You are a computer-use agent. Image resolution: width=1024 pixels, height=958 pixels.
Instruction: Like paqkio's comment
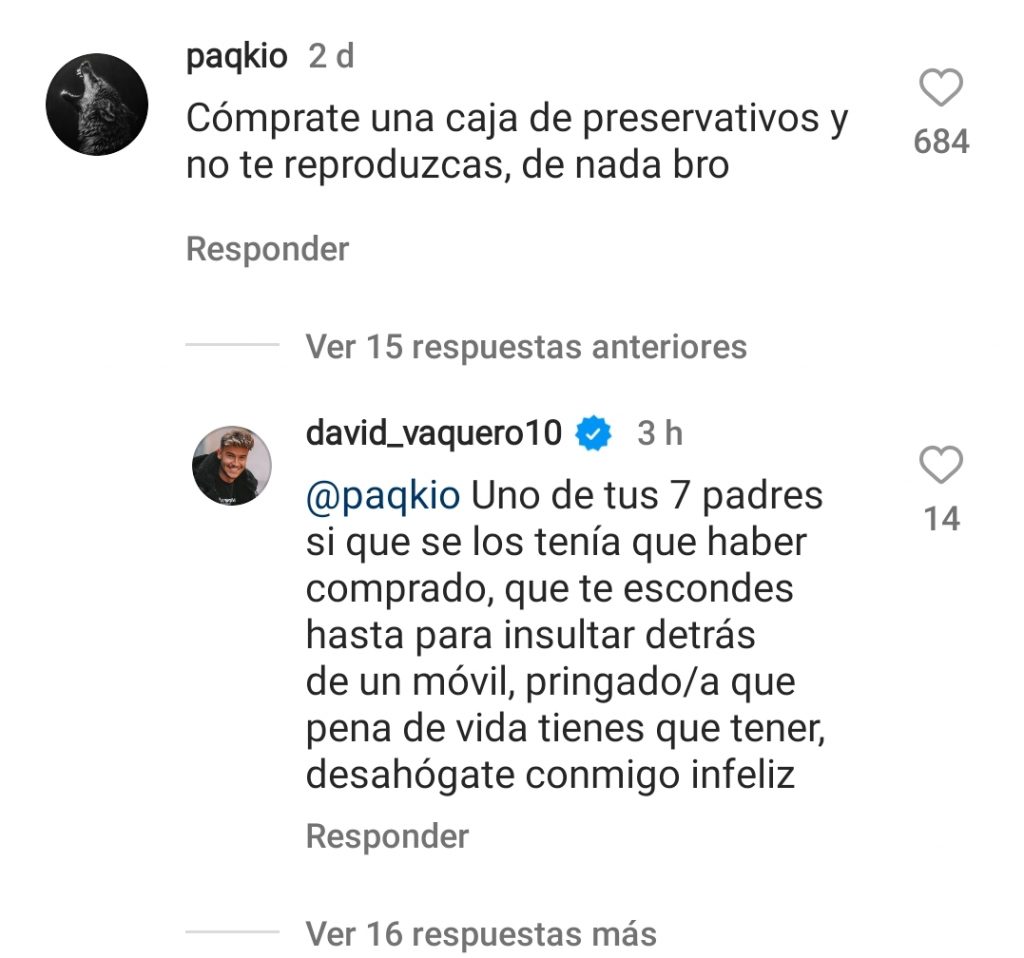point(940,91)
